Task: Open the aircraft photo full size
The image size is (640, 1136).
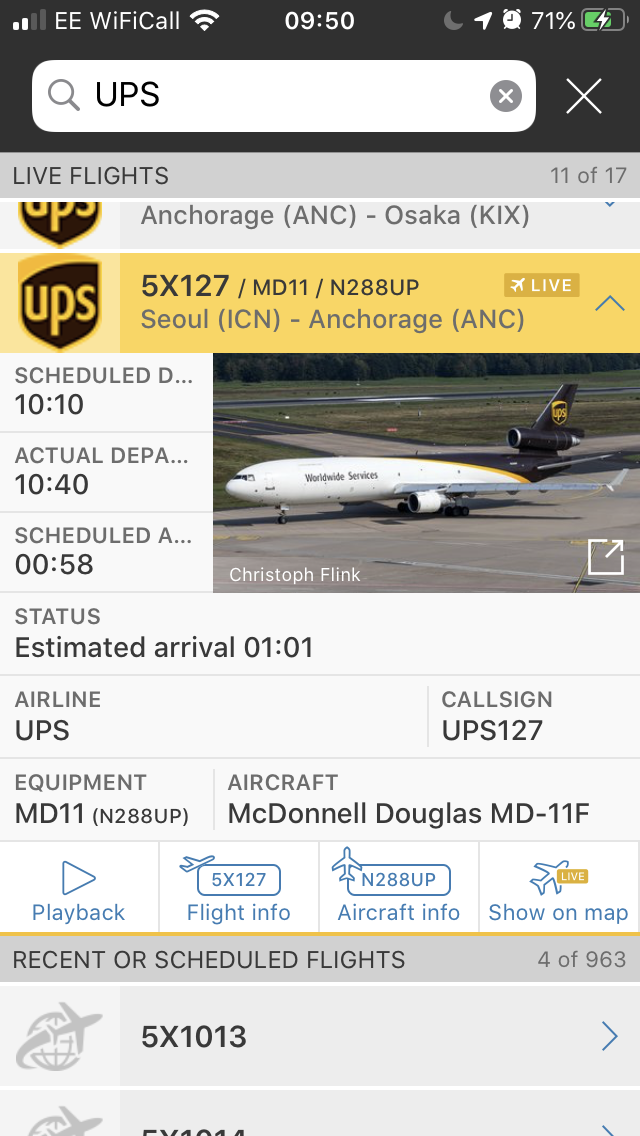Action: tap(605, 557)
